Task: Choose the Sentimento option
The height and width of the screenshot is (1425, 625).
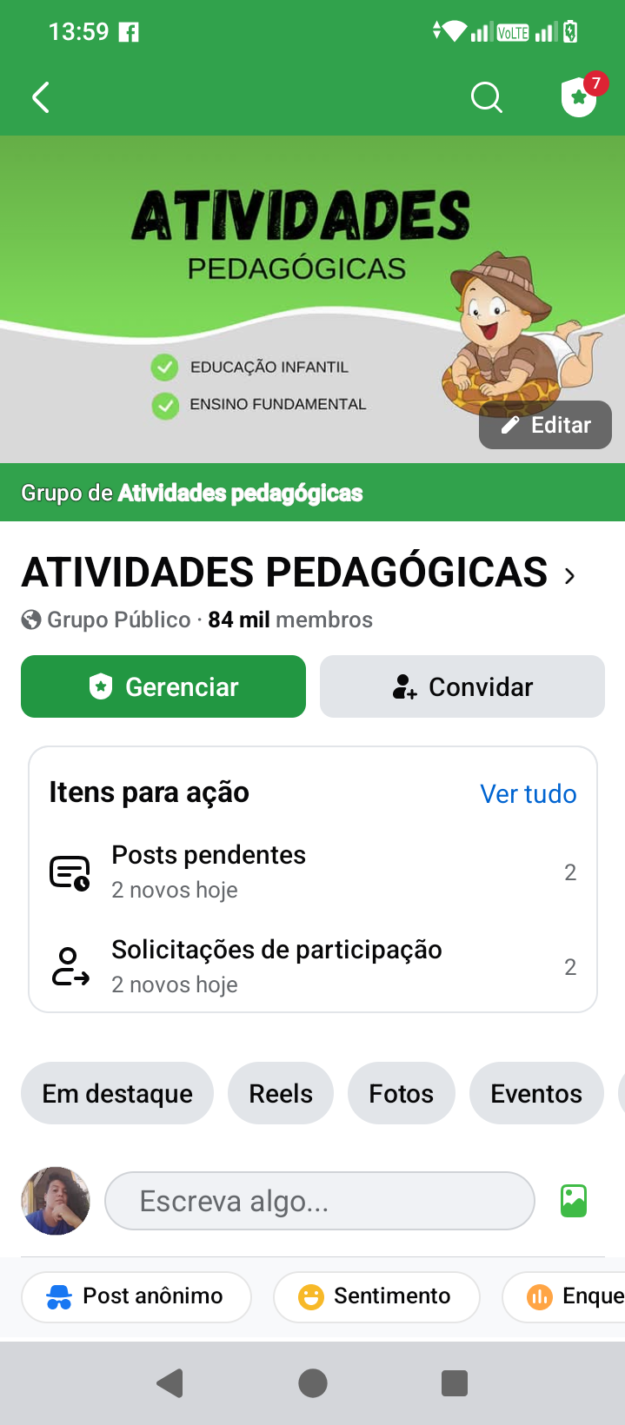Action: pos(376,1297)
